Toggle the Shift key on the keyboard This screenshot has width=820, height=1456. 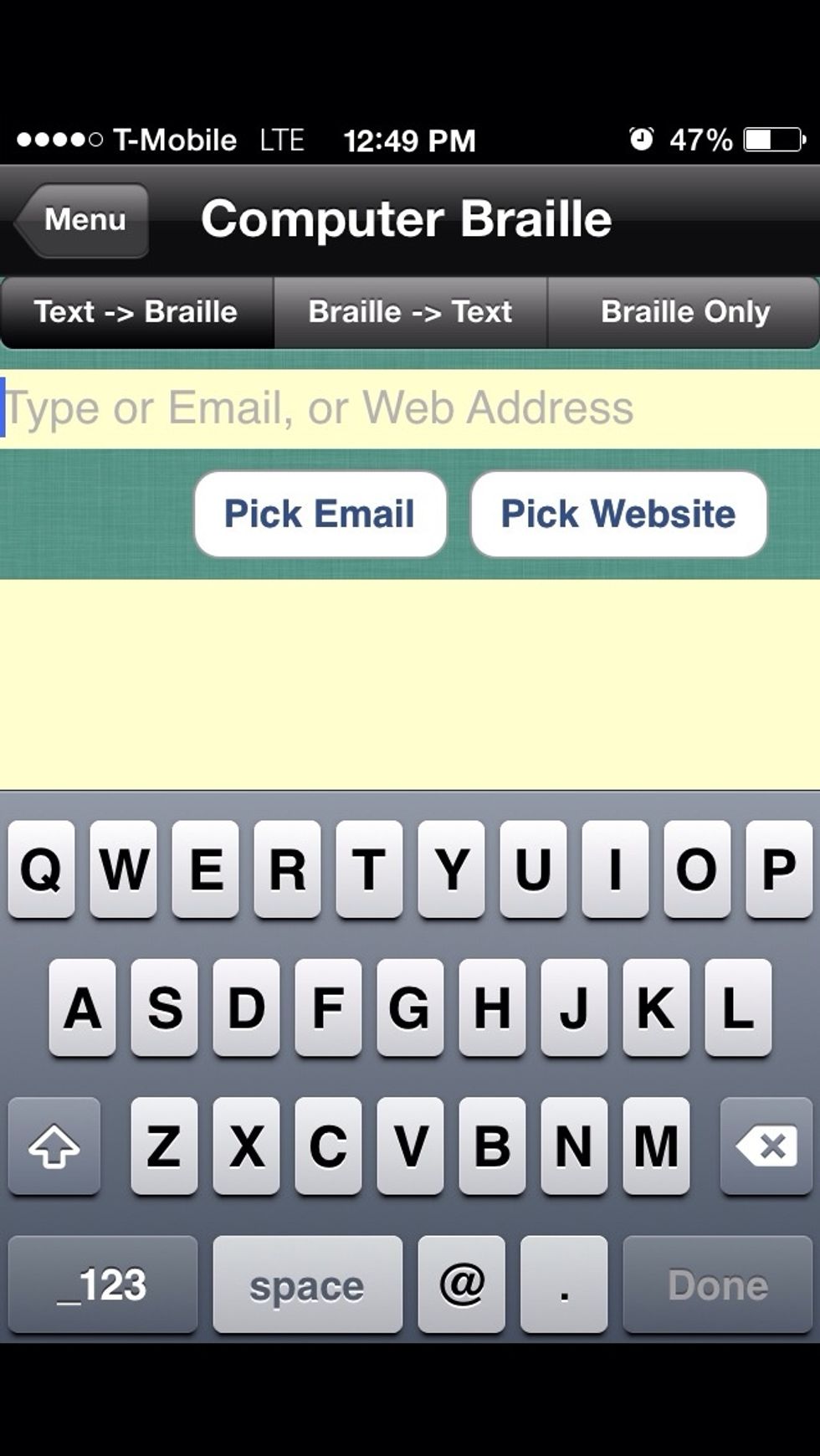[x=54, y=1149]
